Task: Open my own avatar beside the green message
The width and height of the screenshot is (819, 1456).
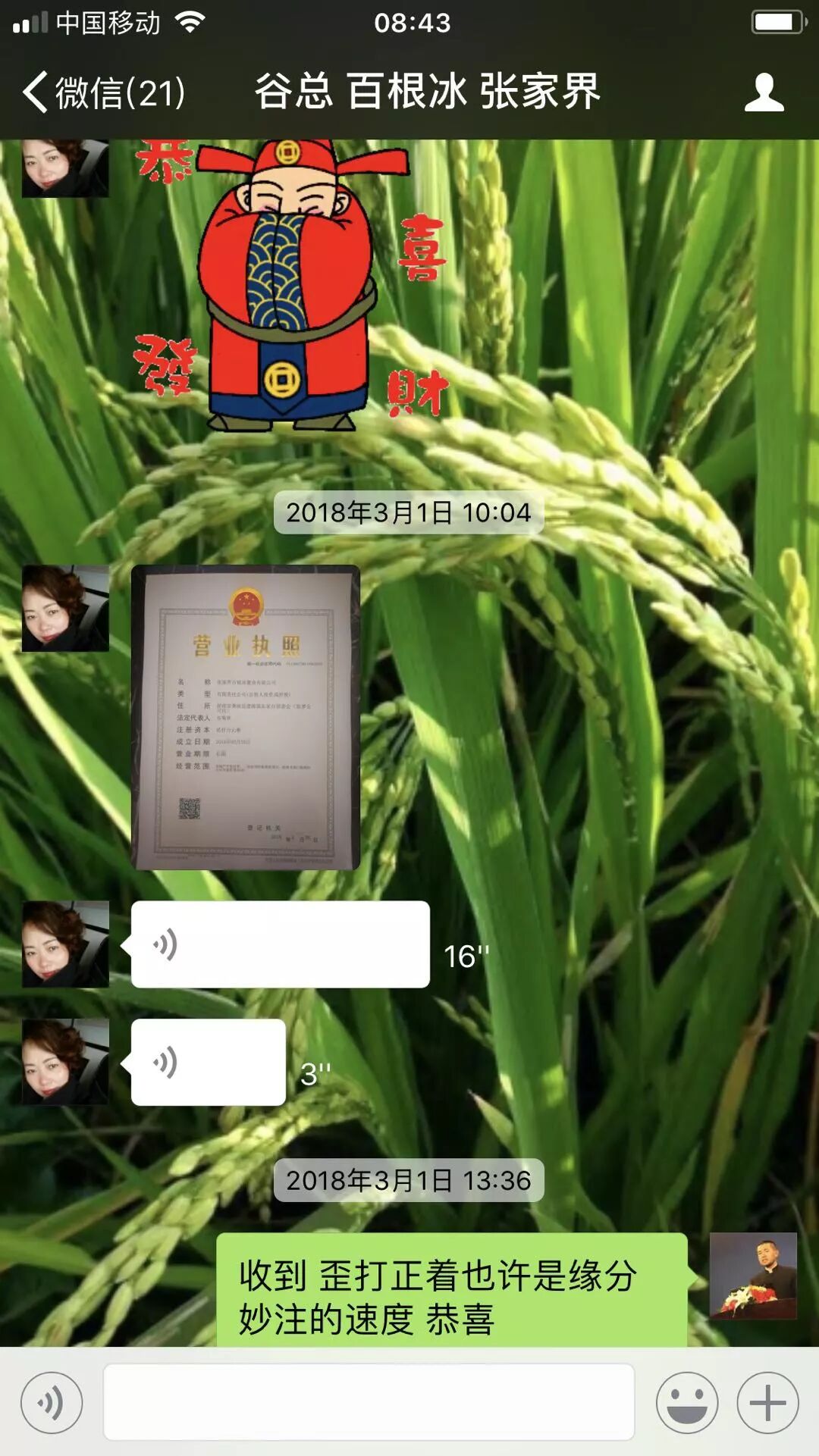Action: 752,1276
